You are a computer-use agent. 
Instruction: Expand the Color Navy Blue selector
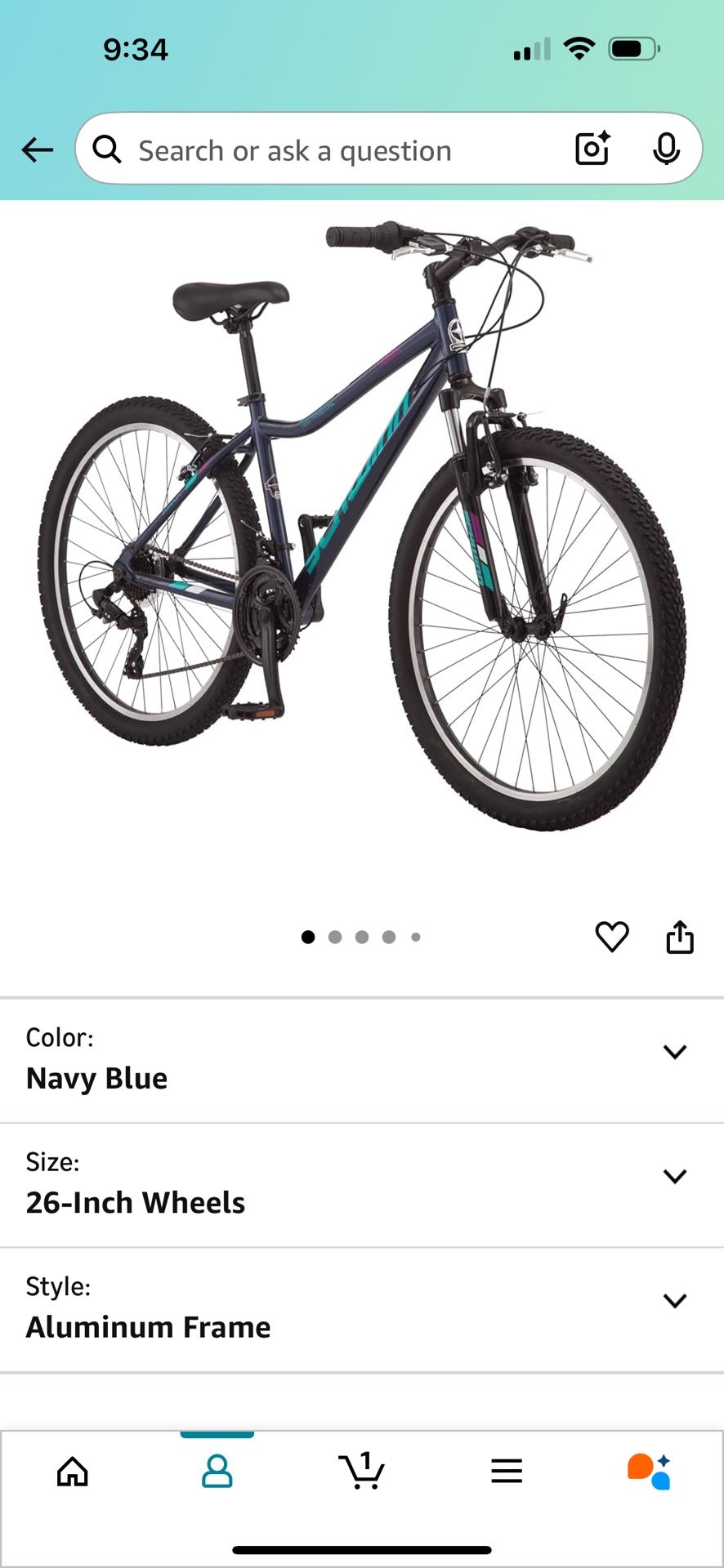tap(362, 1060)
